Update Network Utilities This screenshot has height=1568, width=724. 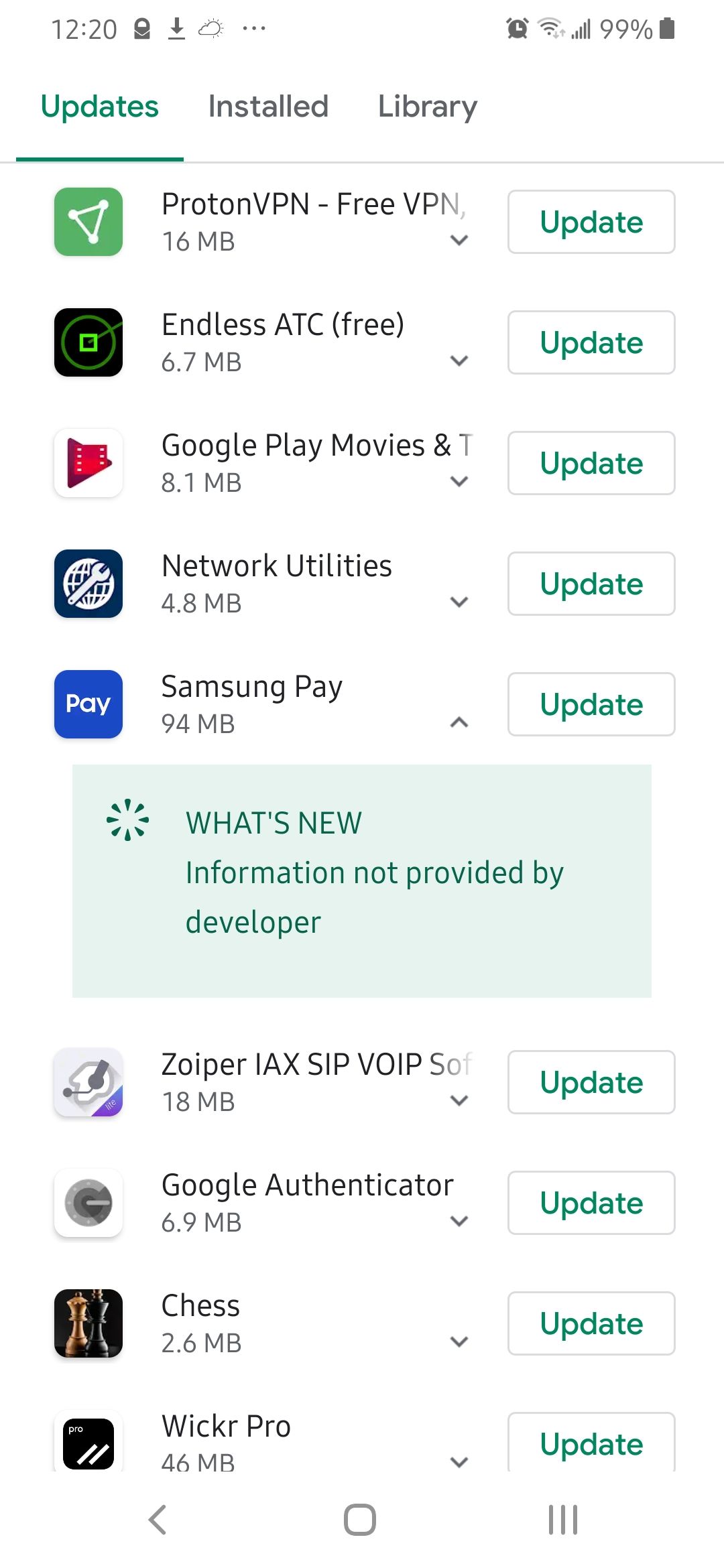click(591, 584)
